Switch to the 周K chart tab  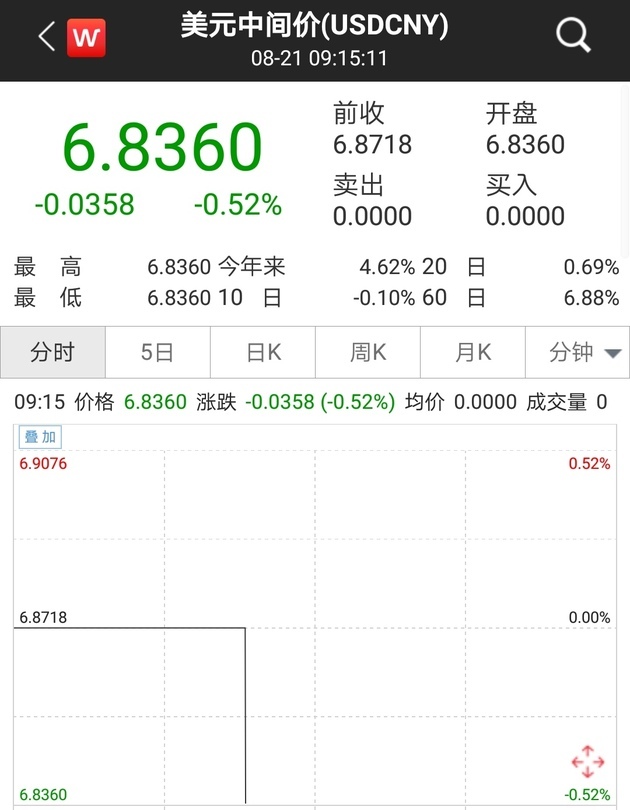pos(368,352)
